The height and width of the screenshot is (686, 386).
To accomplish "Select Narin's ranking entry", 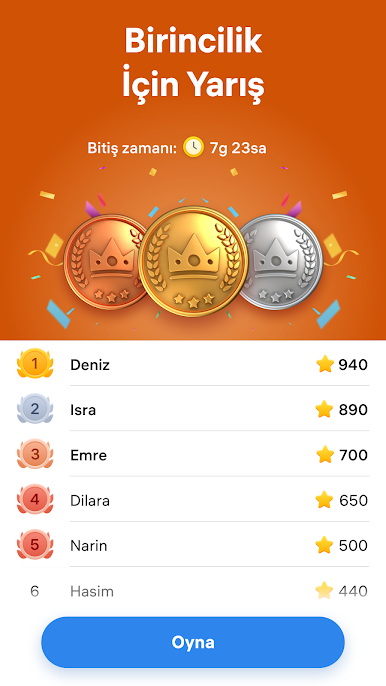I will pyautogui.click(x=193, y=545).
